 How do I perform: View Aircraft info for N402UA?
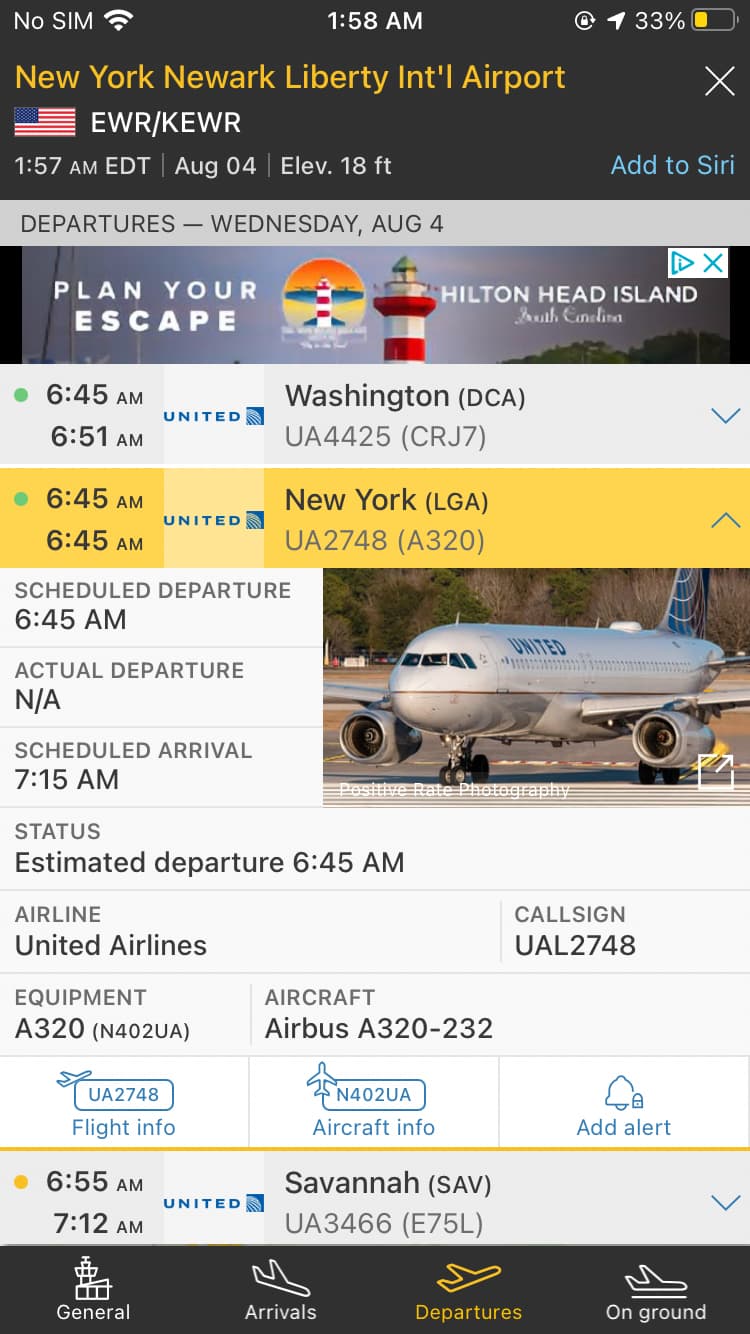[374, 1109]
